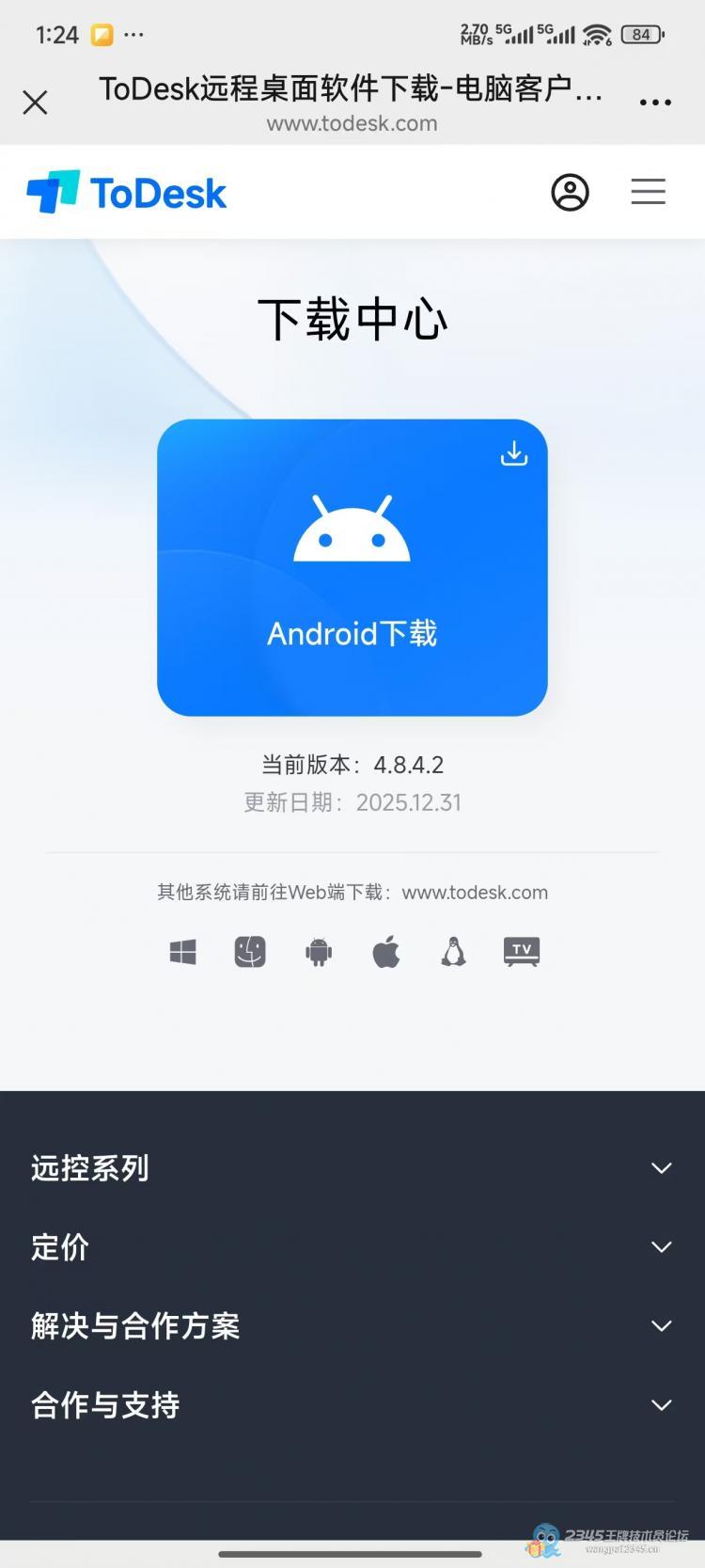The height and width of the screenshot is (1568, 705).
Task: Select the TV platform icon
Action: tap(522, 953)
